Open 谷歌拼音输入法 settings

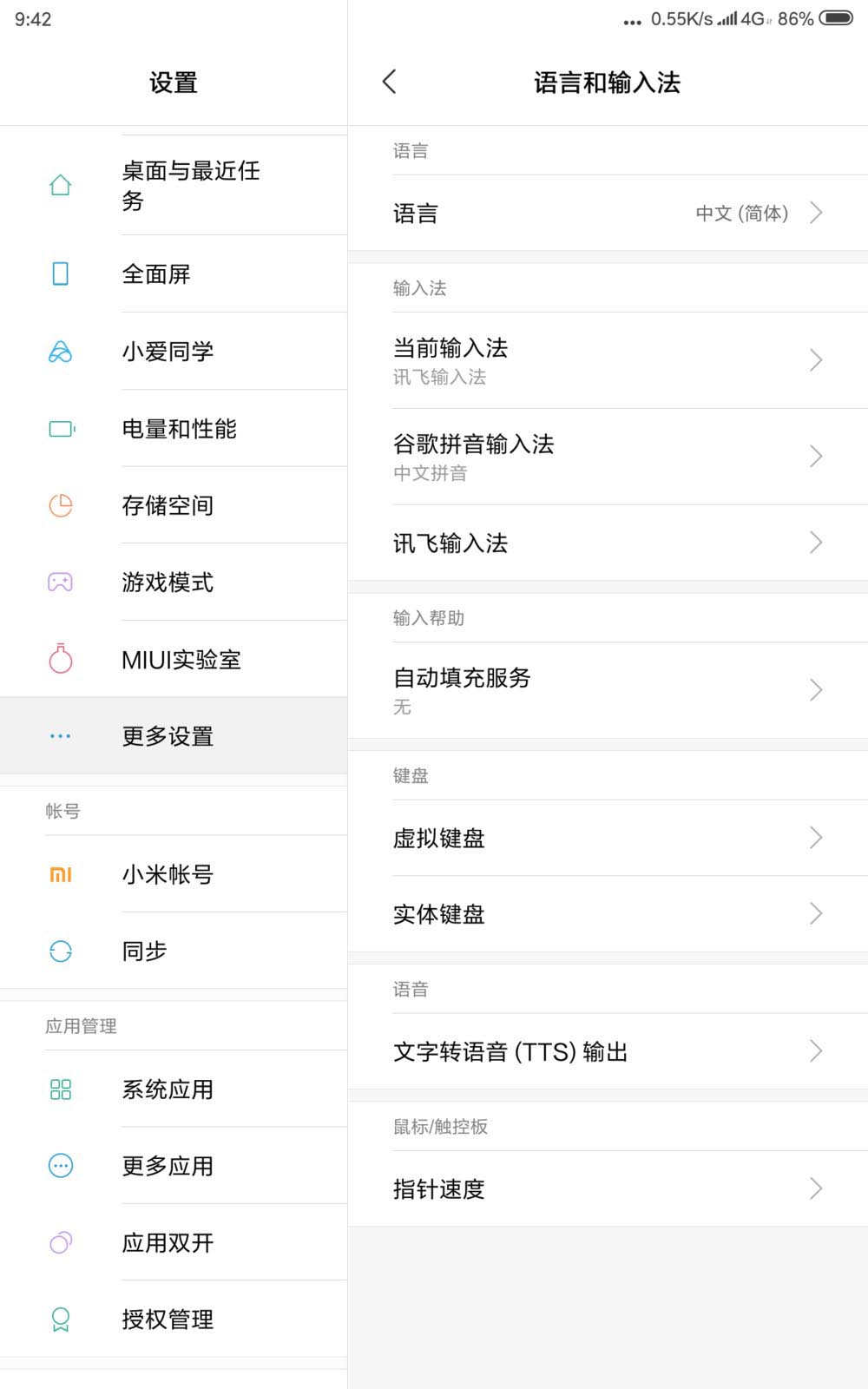(608, 457)
